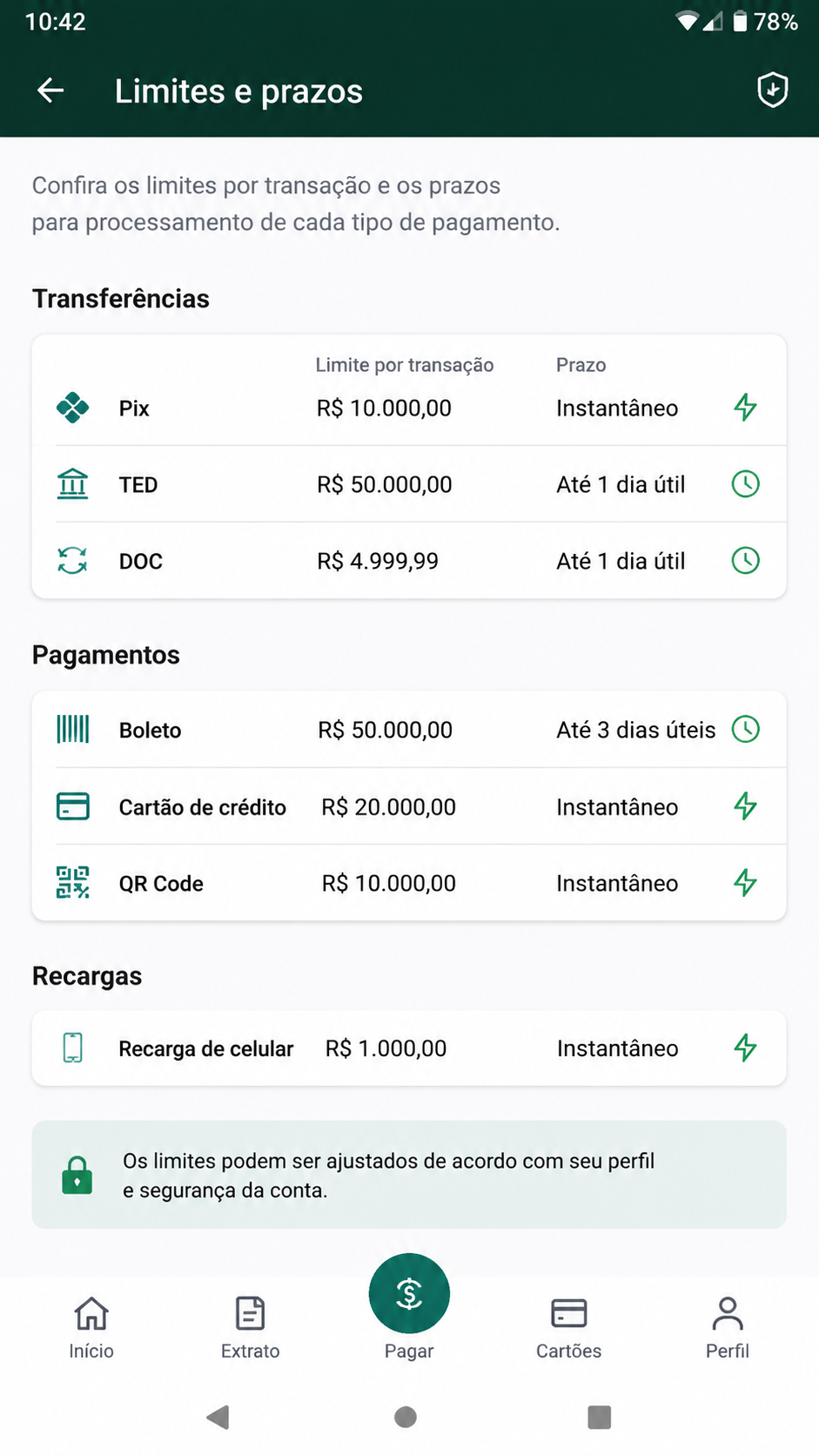This screenshot has width=819, height=1456.
Task: Open the Extrato tab
Action: coord(250,1327)
